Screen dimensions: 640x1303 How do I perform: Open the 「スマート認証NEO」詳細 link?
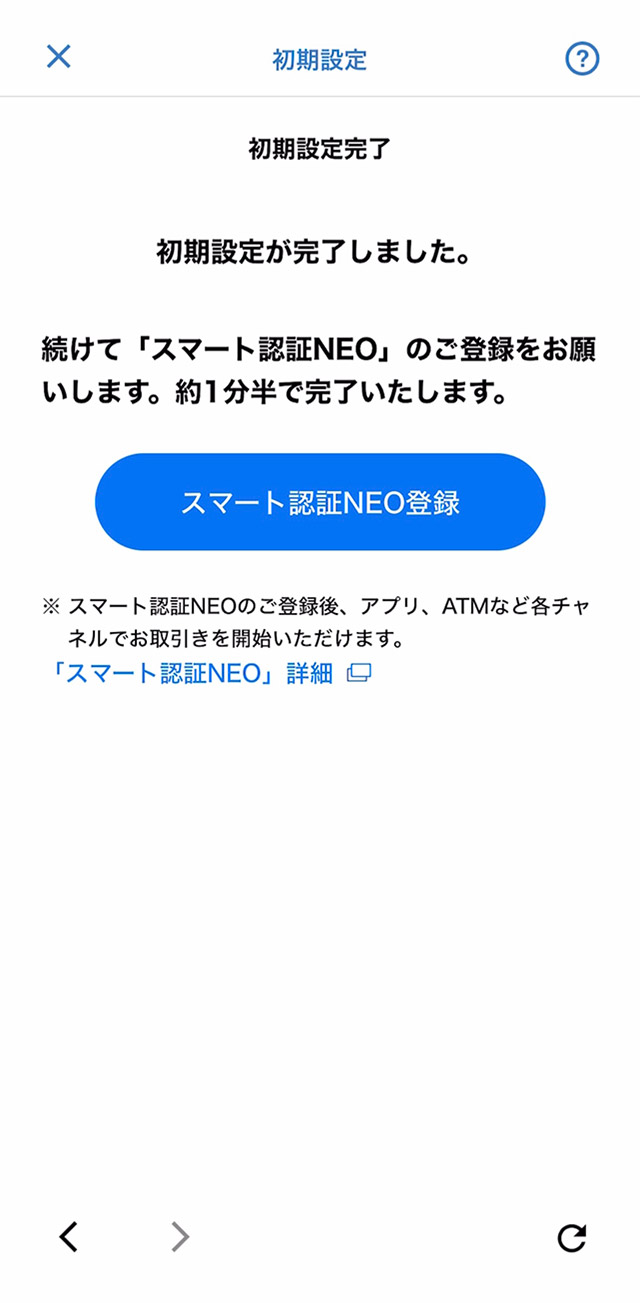click(x=210, y=673)
